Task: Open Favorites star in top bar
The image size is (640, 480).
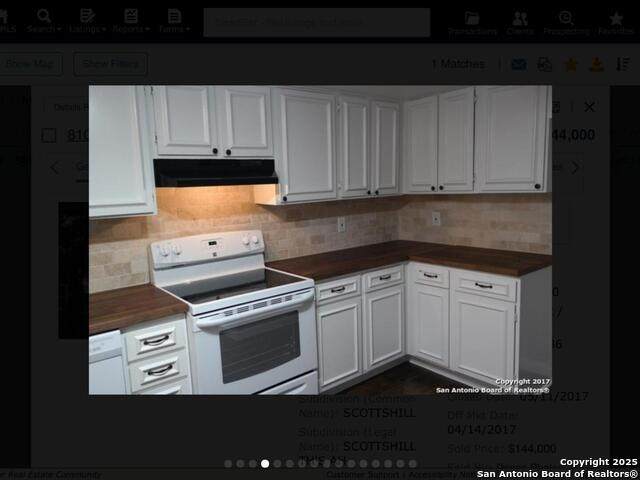Action: 616,22
